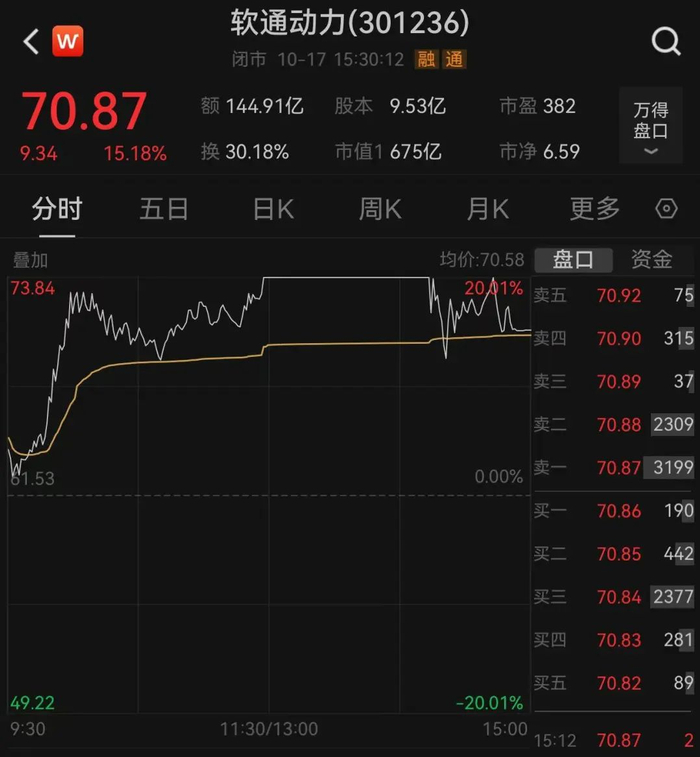This screenshot has width=700, height=757.
Task: Select the 日K chart tab
Action: [x=273, y=209]
